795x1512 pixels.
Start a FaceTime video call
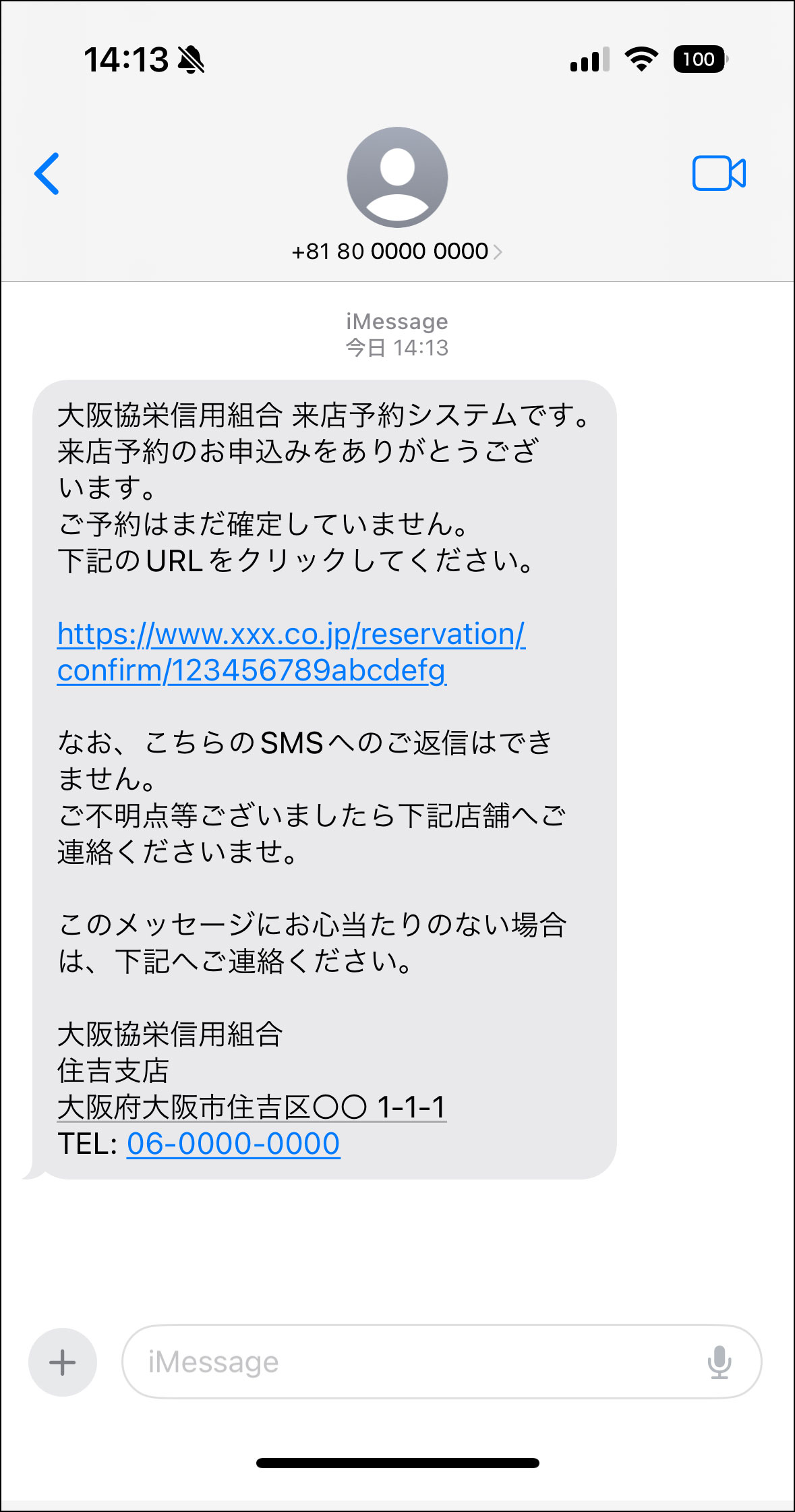719,174
